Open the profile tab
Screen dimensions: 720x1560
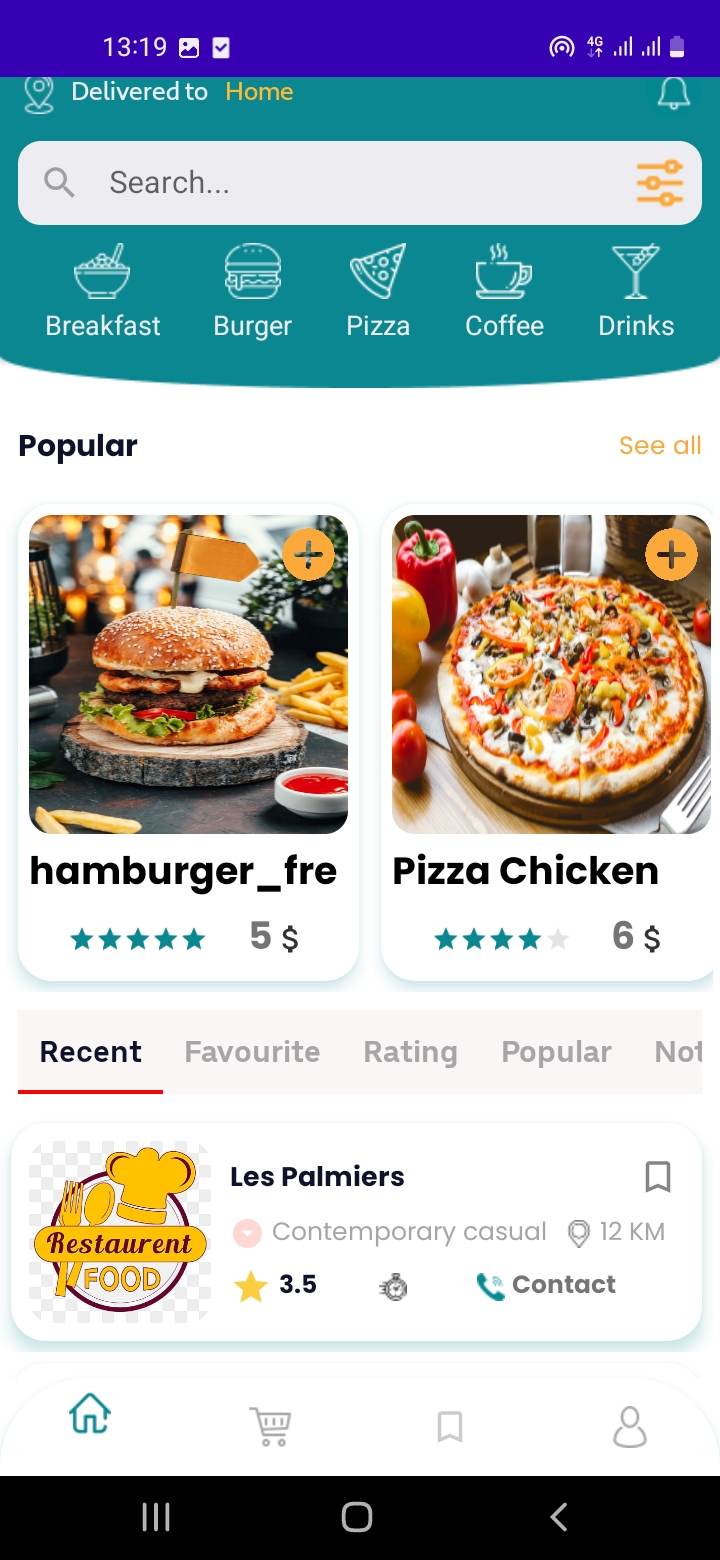tap(629, 1426)
